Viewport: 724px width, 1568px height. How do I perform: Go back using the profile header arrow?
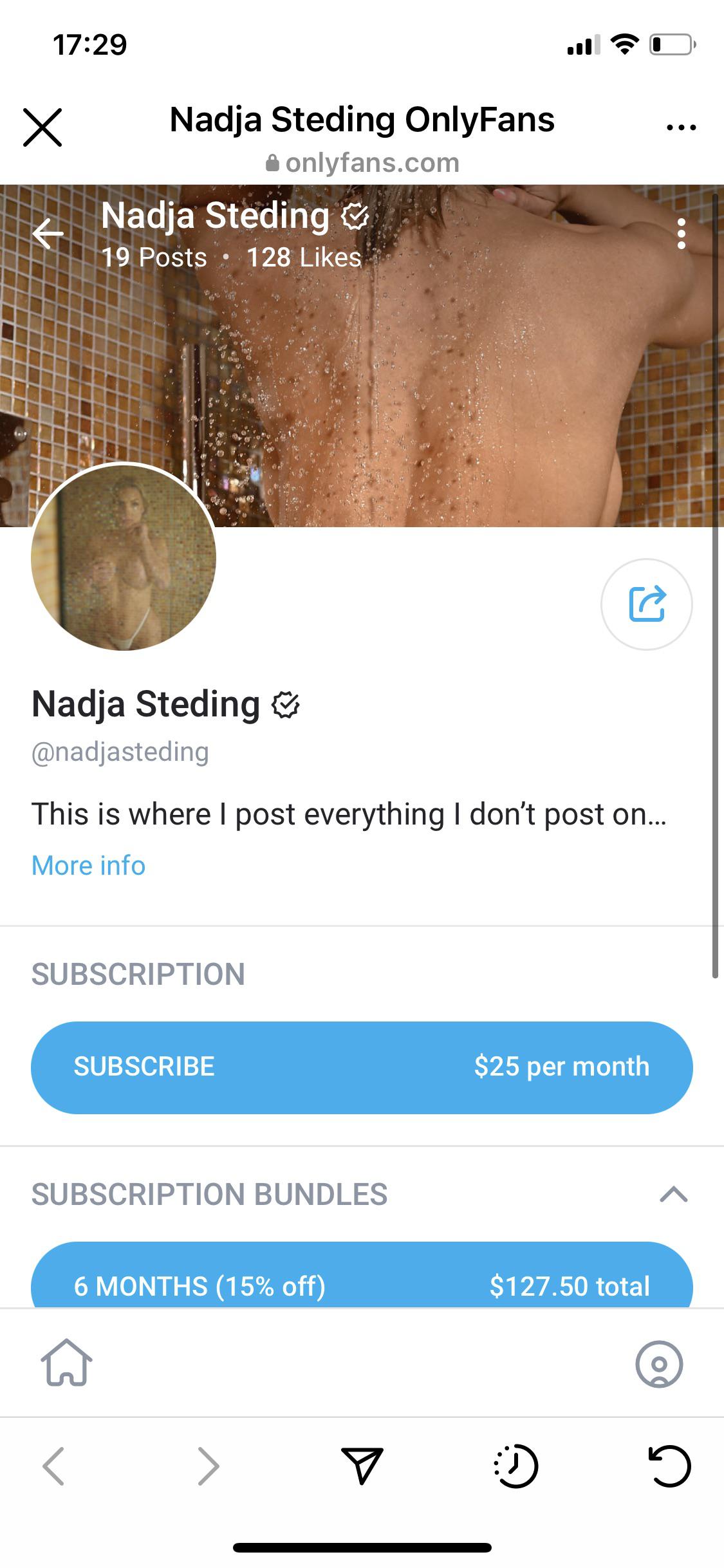click(48, 233)
